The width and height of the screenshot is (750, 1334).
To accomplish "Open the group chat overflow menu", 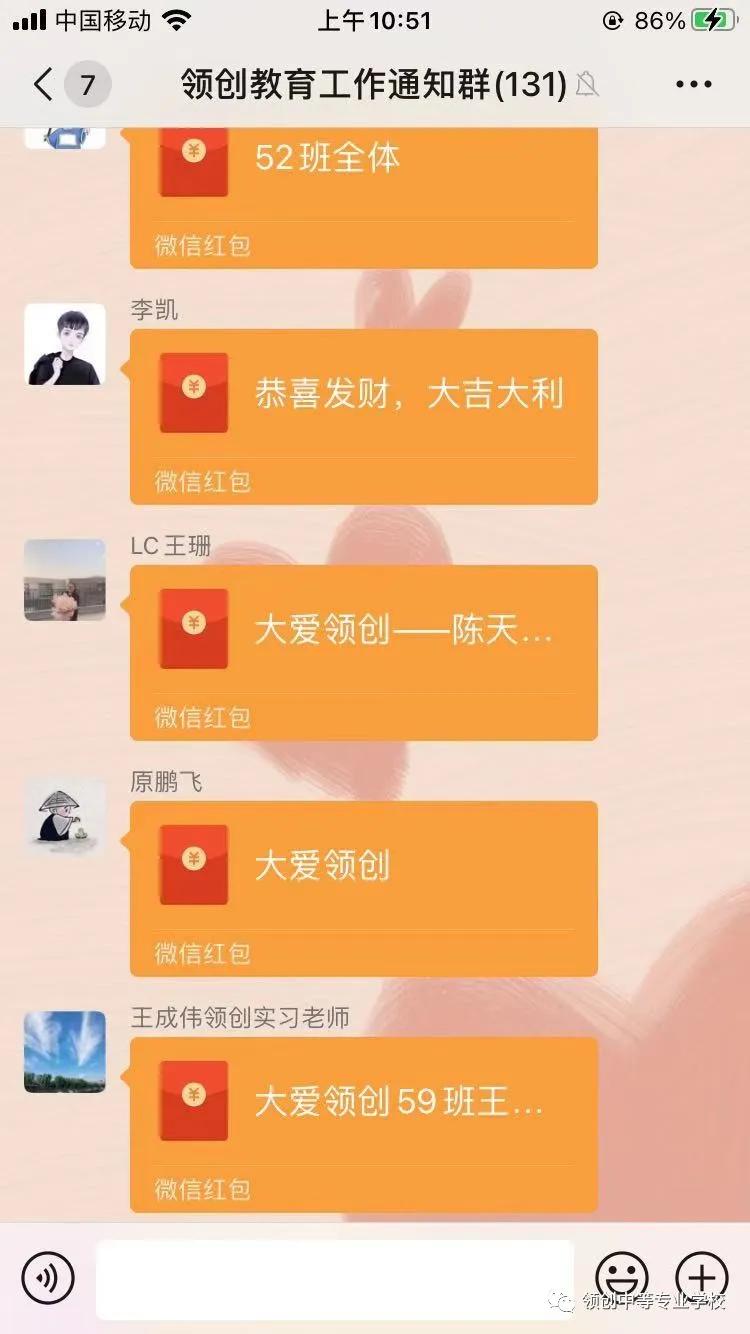I will [x=693, y=85].
